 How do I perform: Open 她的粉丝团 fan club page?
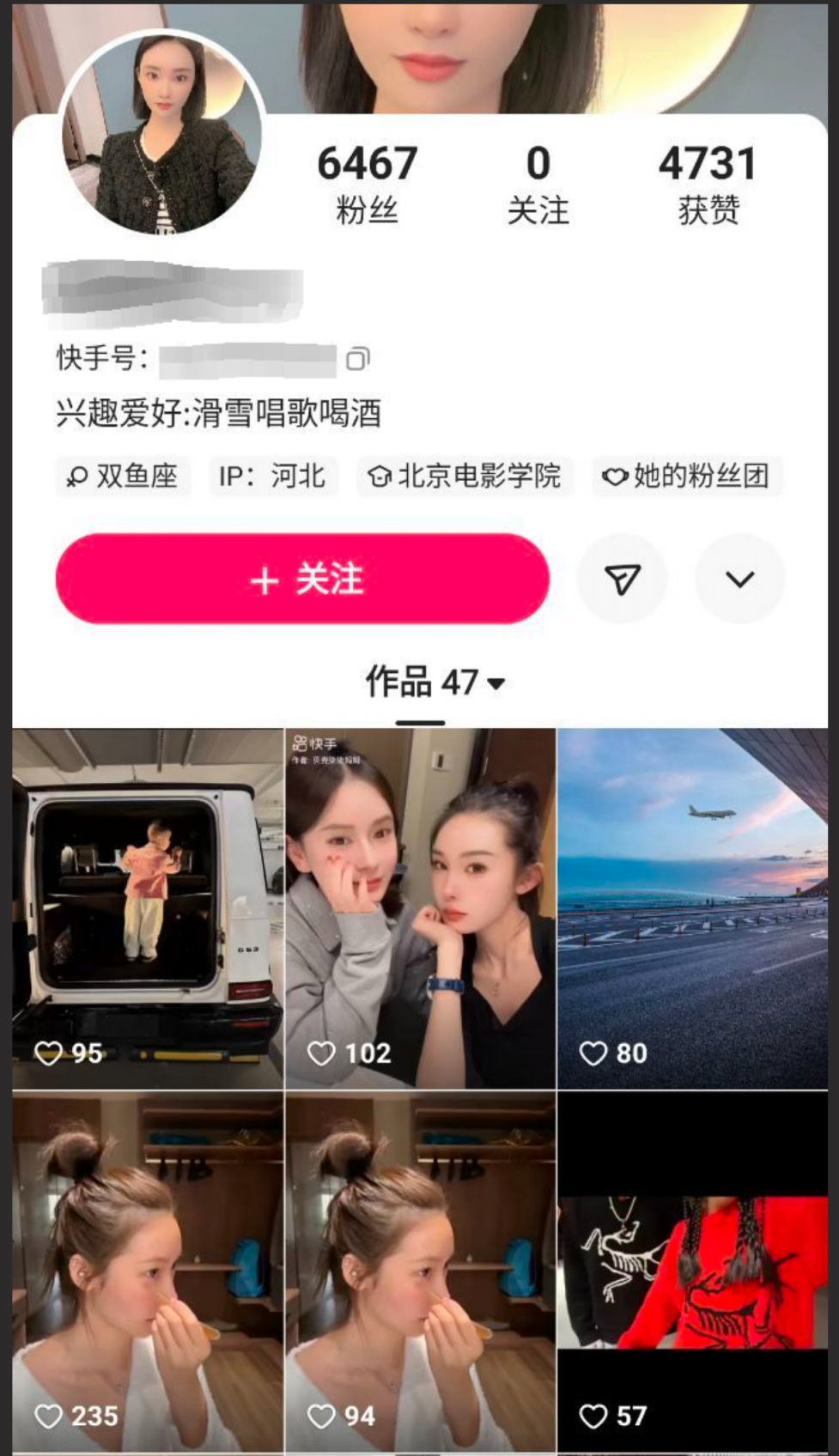(x=687, y=477)
